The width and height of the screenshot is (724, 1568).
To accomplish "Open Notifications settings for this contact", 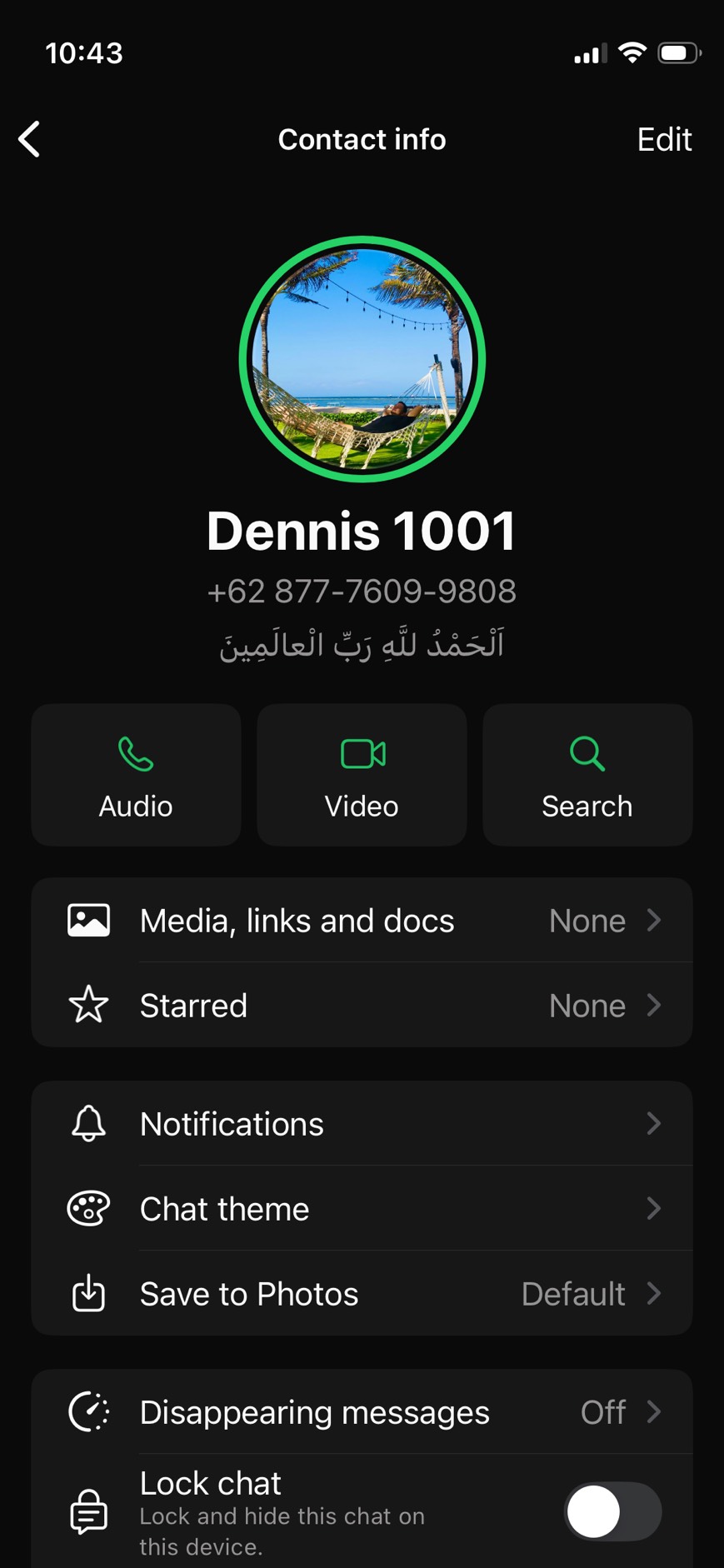I will 362,1124.
